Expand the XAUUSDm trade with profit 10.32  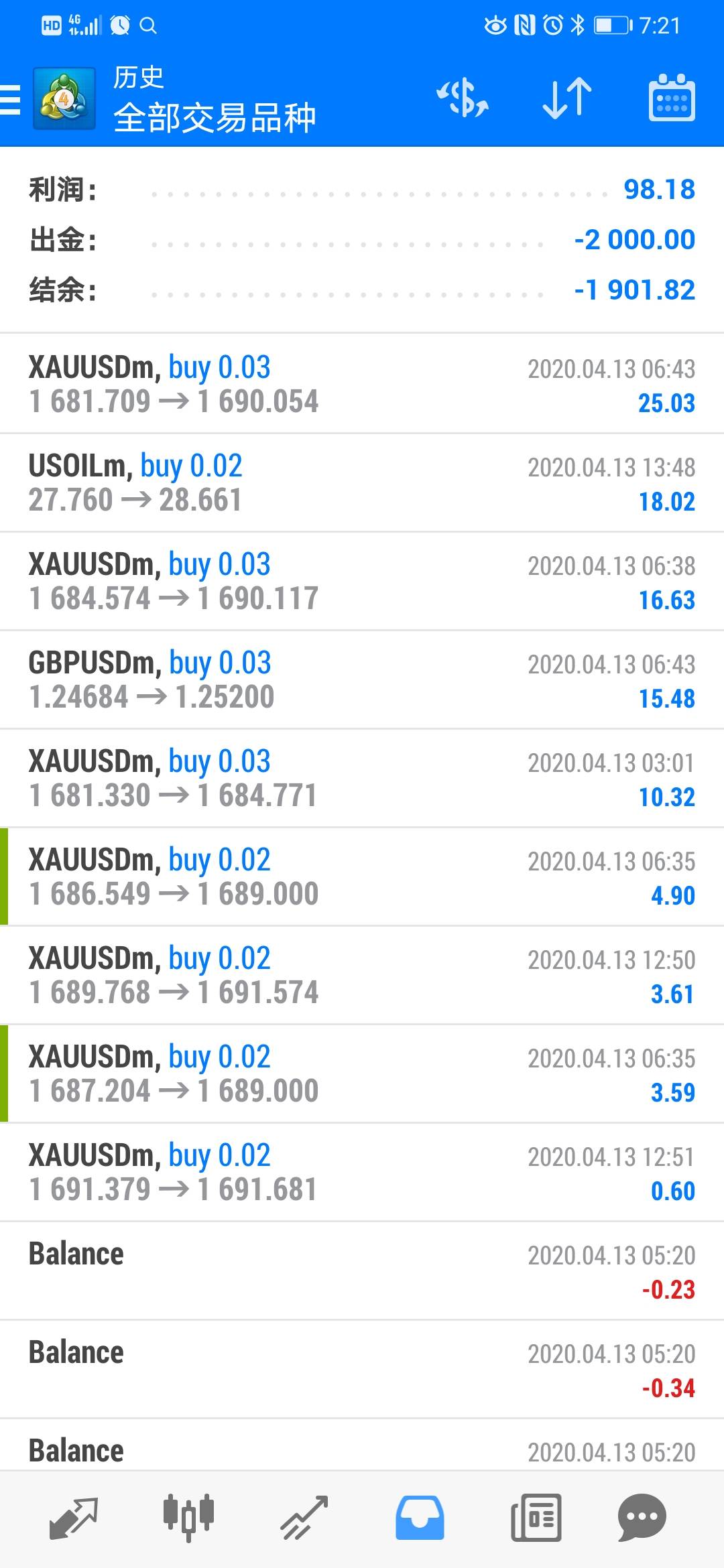pos(362,778)
